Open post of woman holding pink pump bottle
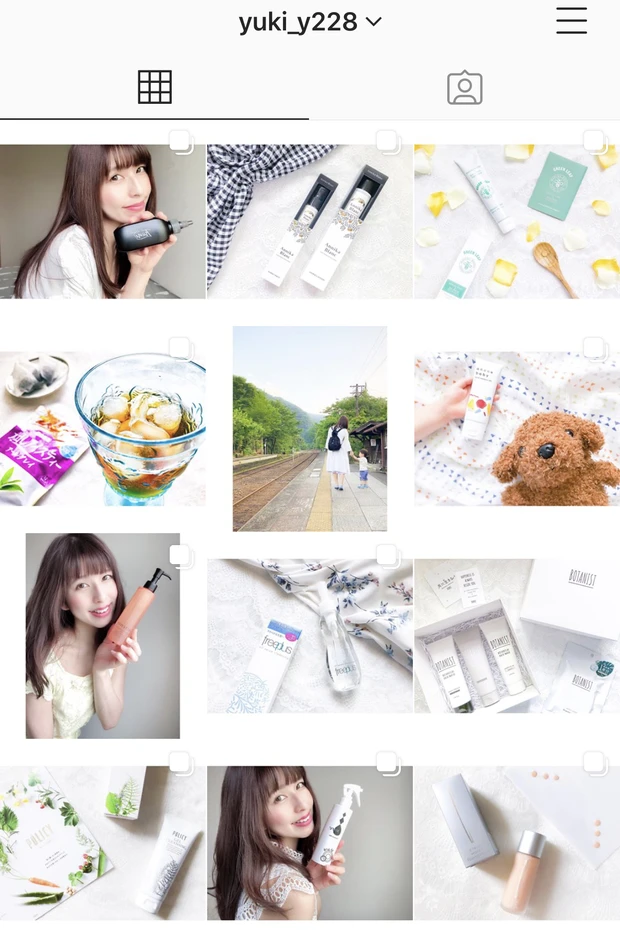 (102, 635)
